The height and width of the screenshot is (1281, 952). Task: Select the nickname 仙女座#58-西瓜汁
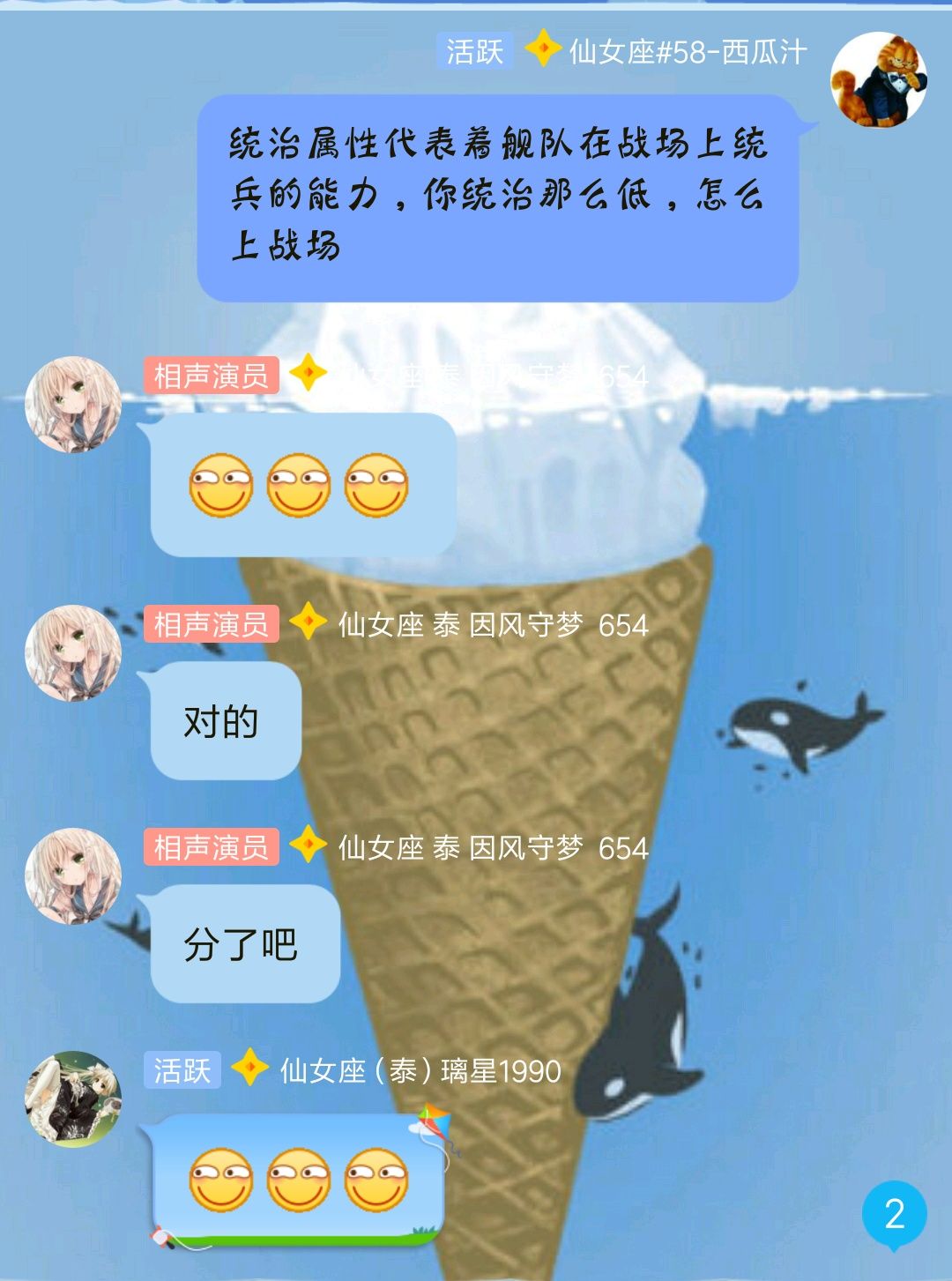pyautogui.click(x=687, y=53)
